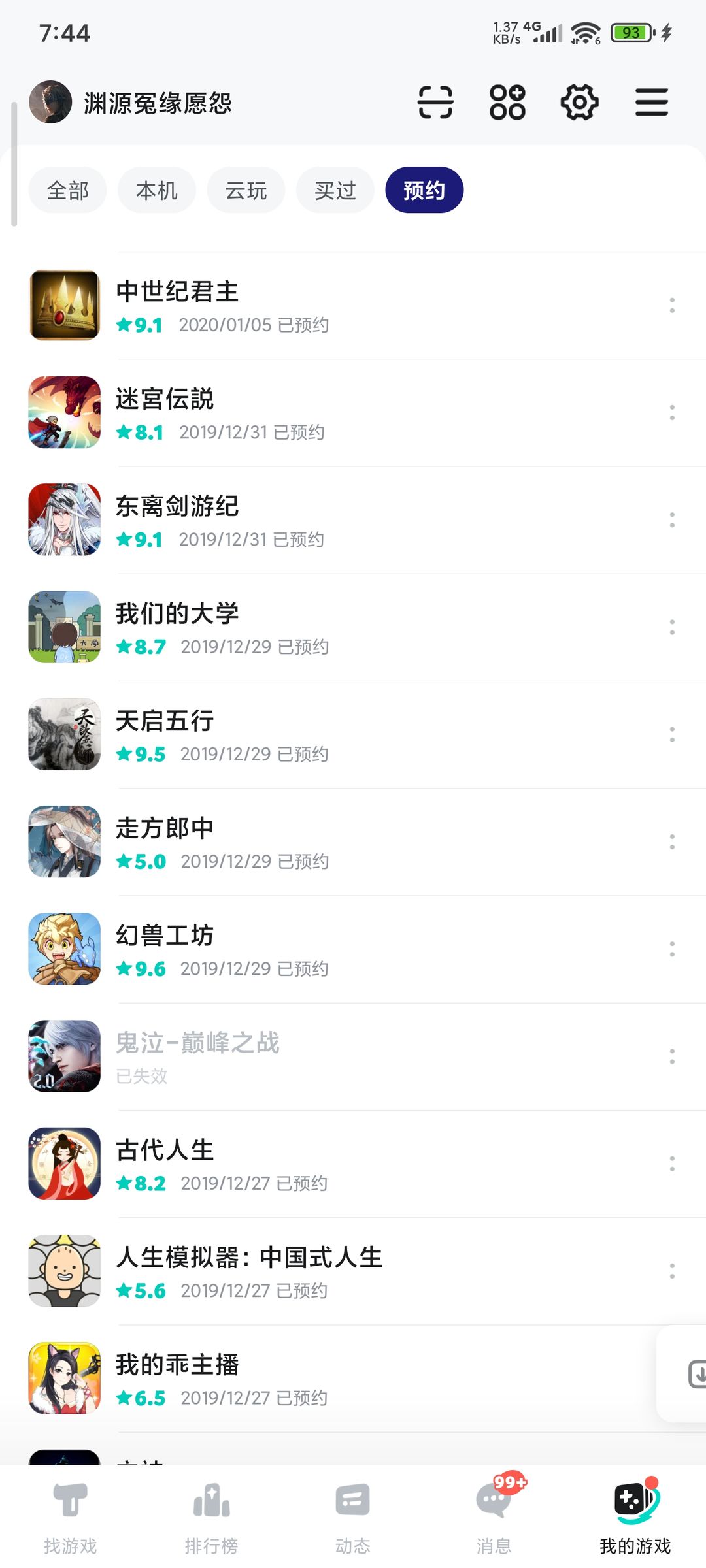Select the 本机 filter chip

(x=157, y=190)
